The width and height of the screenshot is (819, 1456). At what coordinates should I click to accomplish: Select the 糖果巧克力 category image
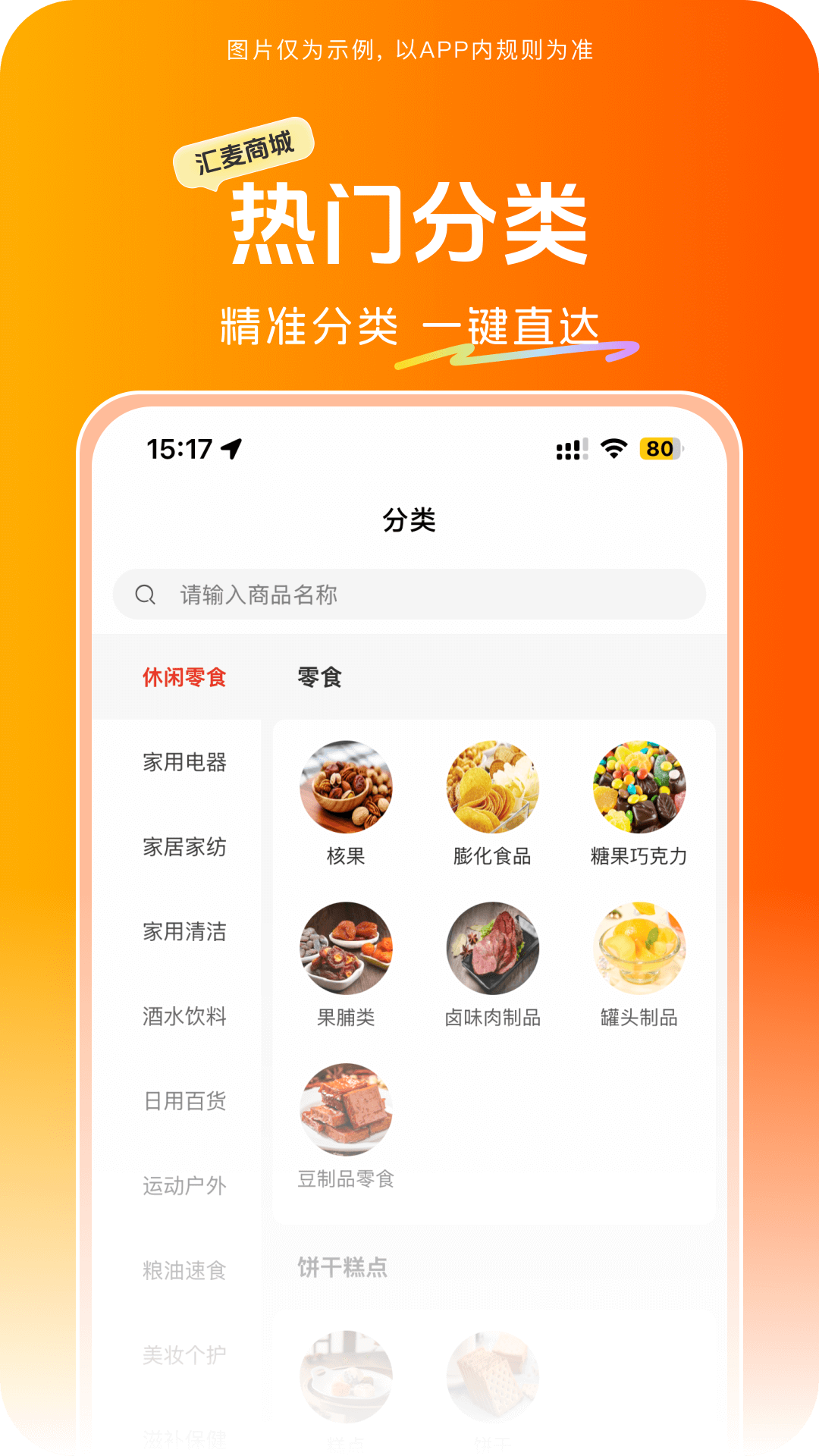point(638,786)
